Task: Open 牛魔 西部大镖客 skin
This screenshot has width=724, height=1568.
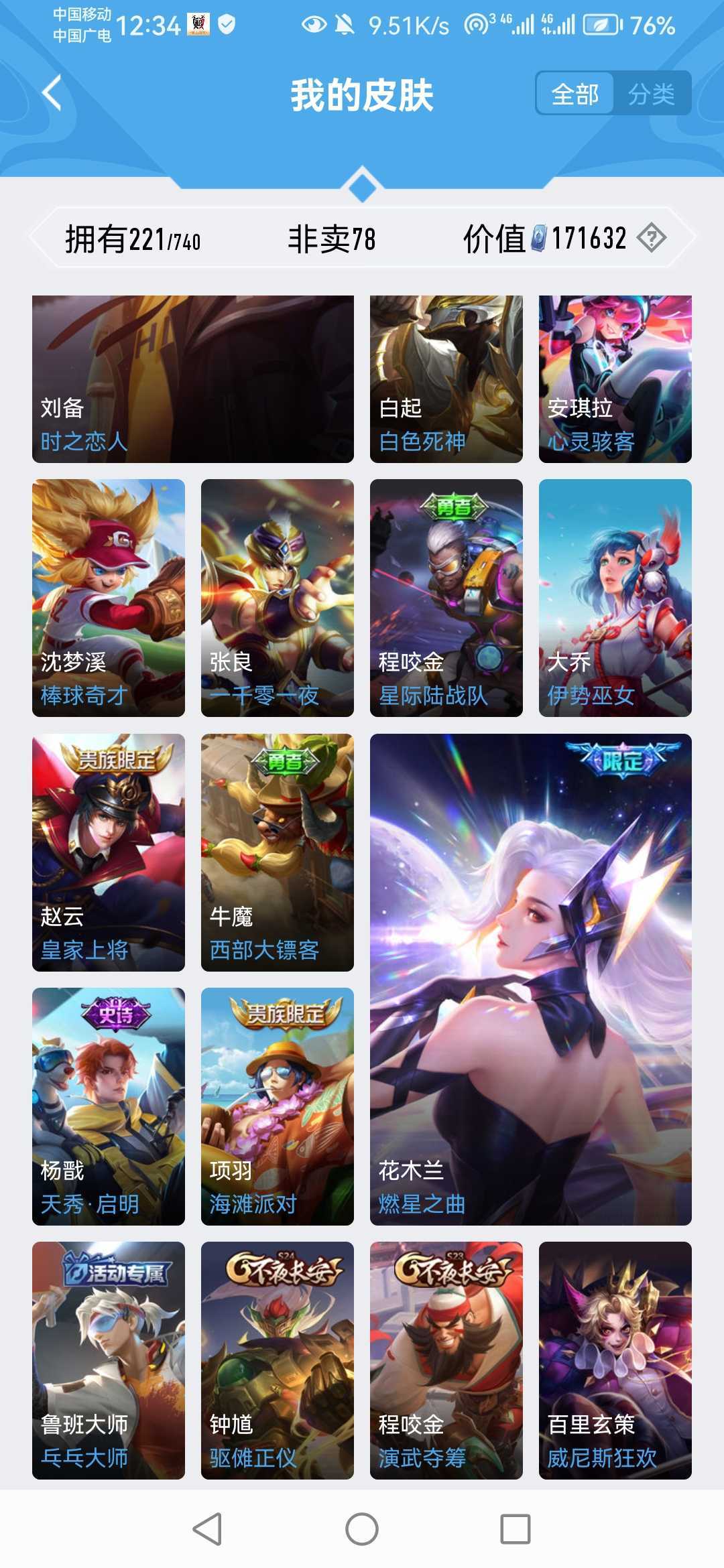Action: pyautogui.click(x=278, y=852)
